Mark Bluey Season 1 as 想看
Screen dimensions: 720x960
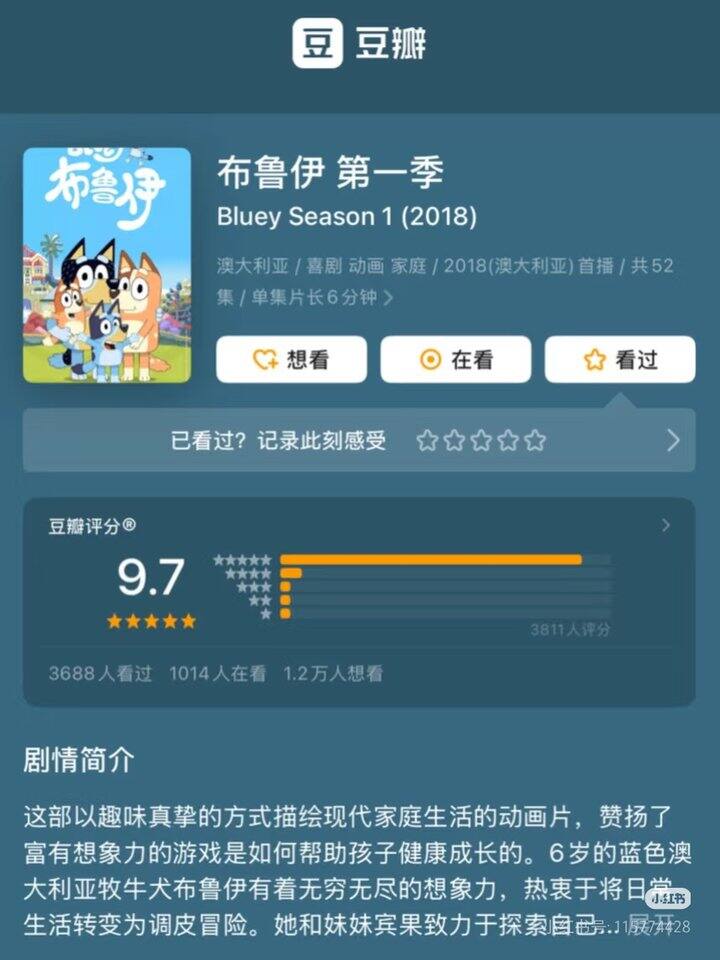[x=292, y=360]
